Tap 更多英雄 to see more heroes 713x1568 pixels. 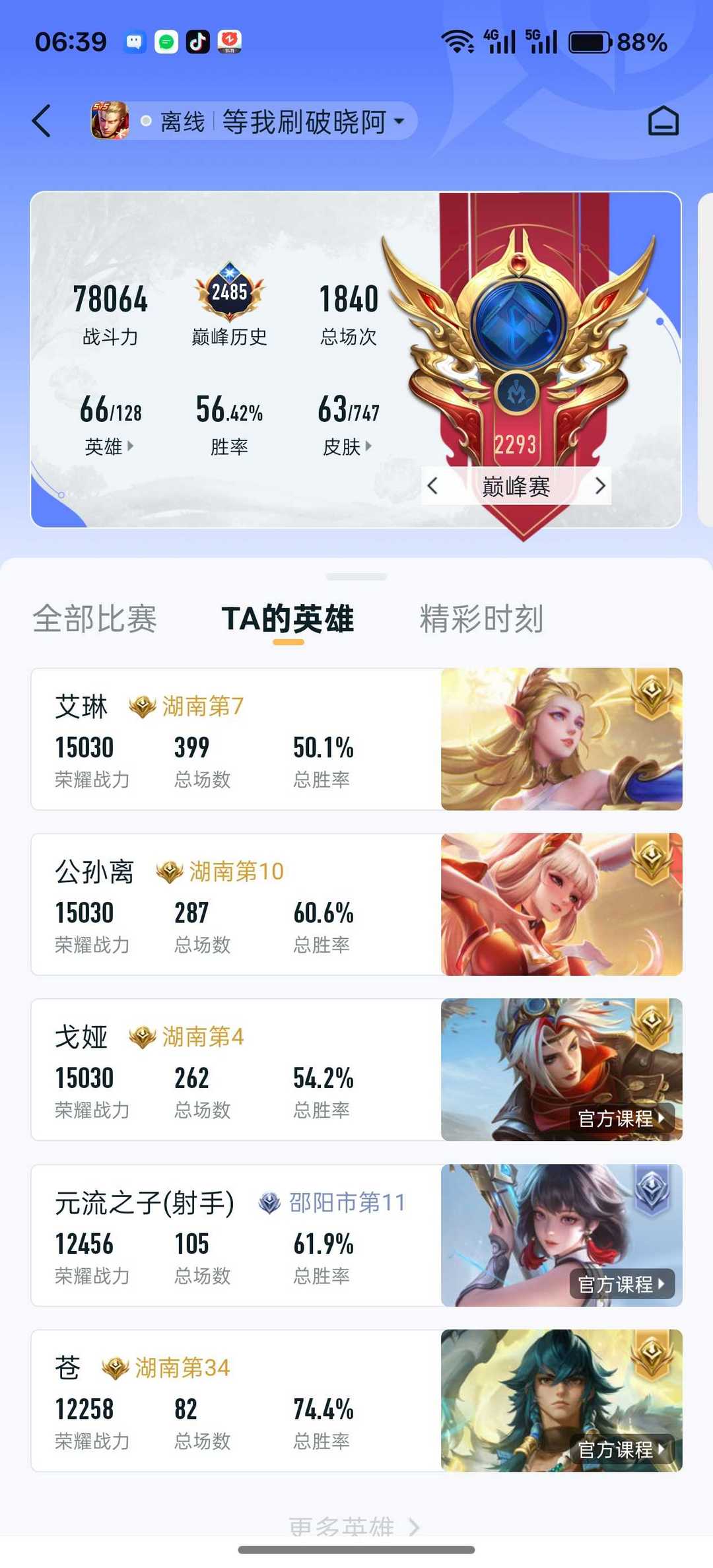353,1526
